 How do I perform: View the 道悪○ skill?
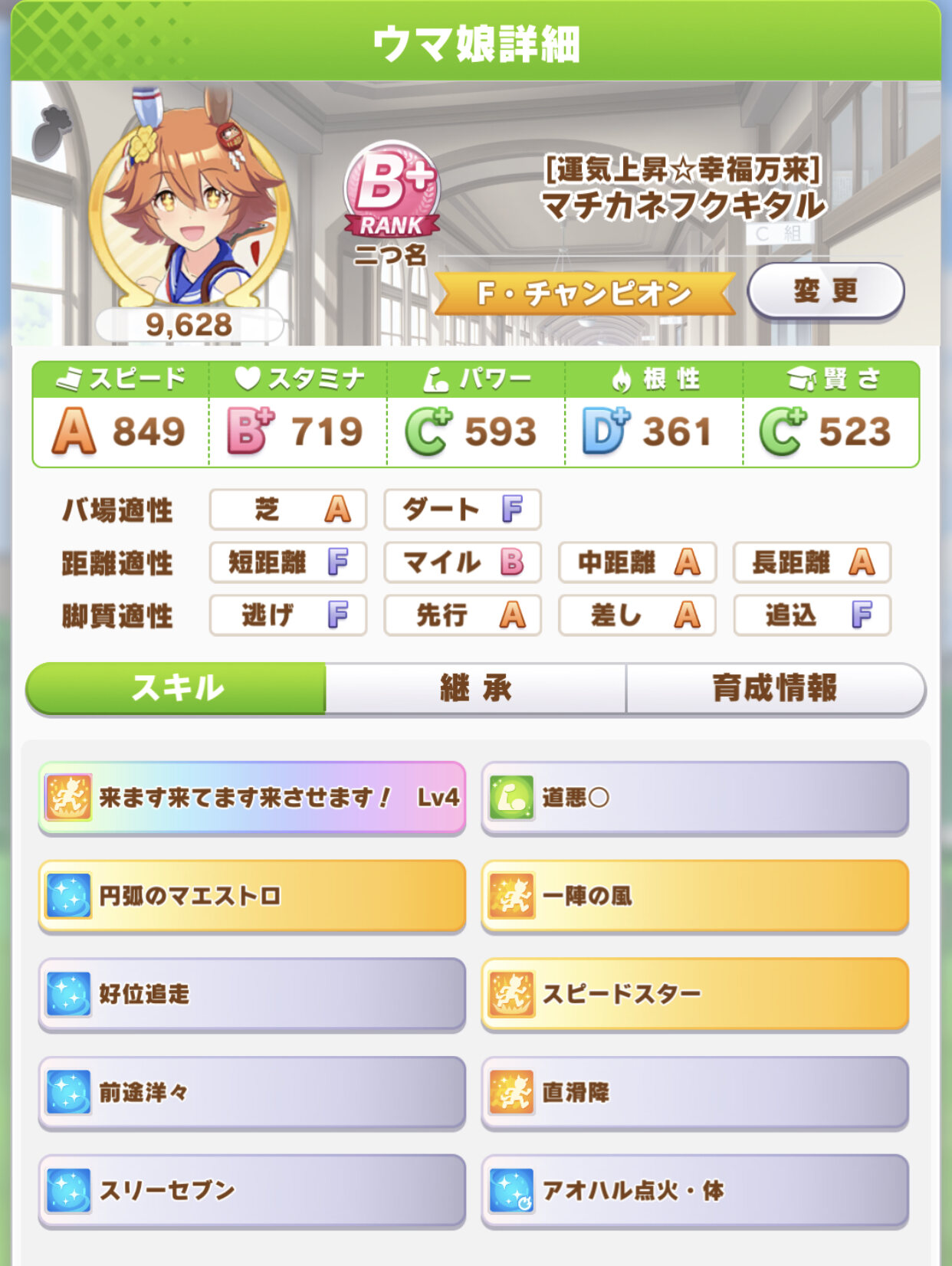[694, 798]
